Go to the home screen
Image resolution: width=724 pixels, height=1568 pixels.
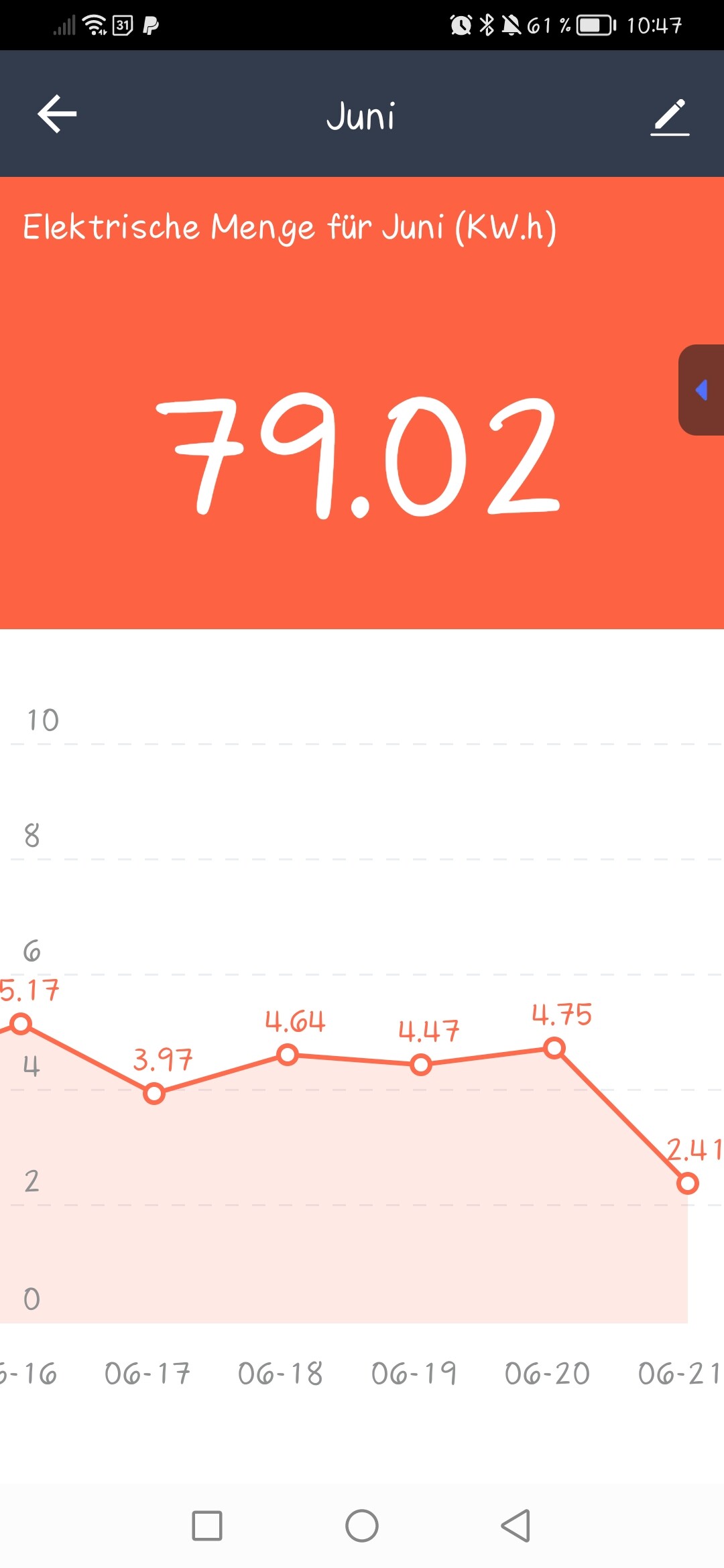tap(362, 1526)
